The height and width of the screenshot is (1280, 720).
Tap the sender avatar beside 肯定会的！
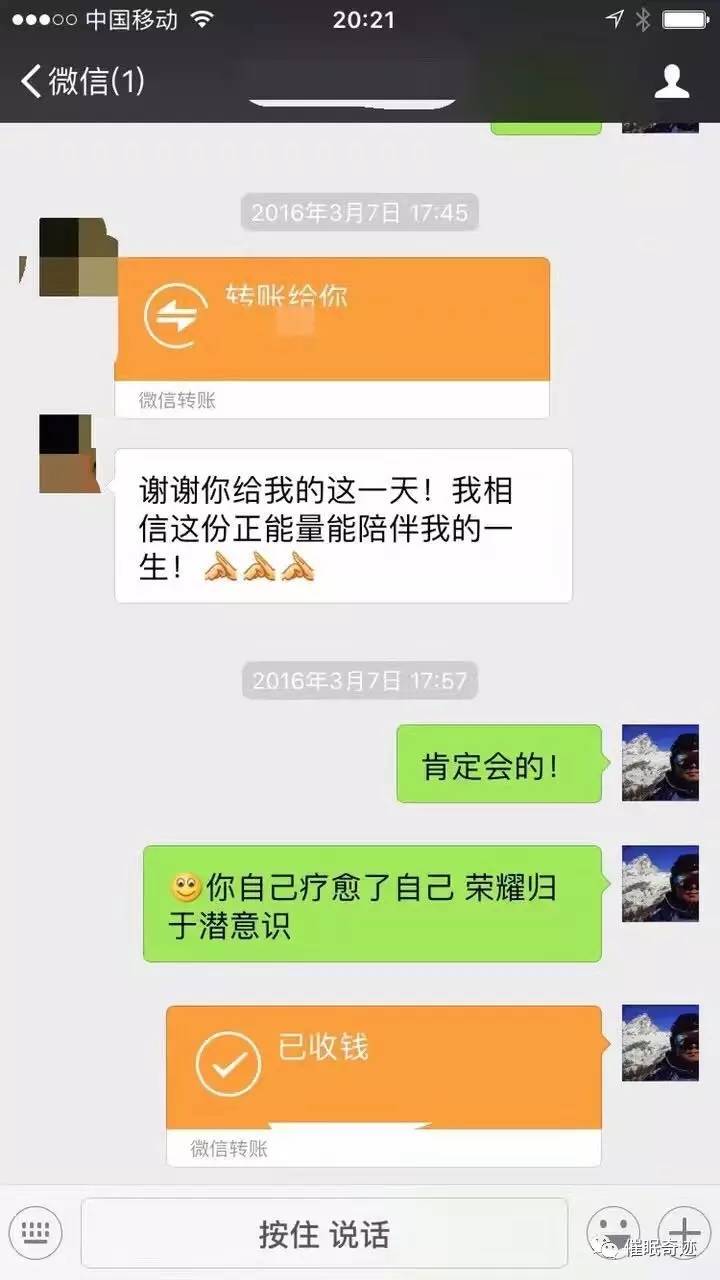click(660, 763)
